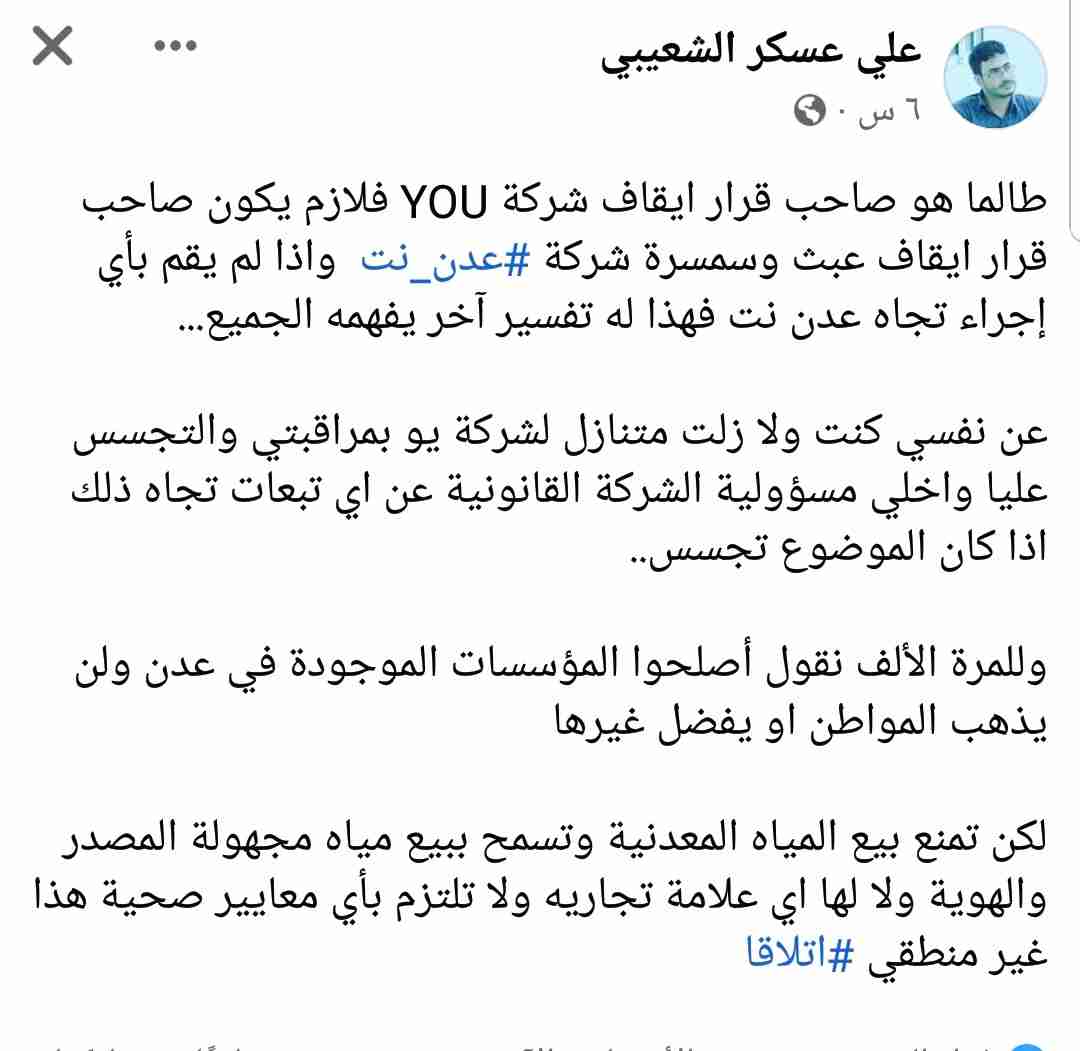Open علي عسكر الشعيبي's profile picture
Viewport: 1080px width, 1051px height.
click(x=994, y=77)
